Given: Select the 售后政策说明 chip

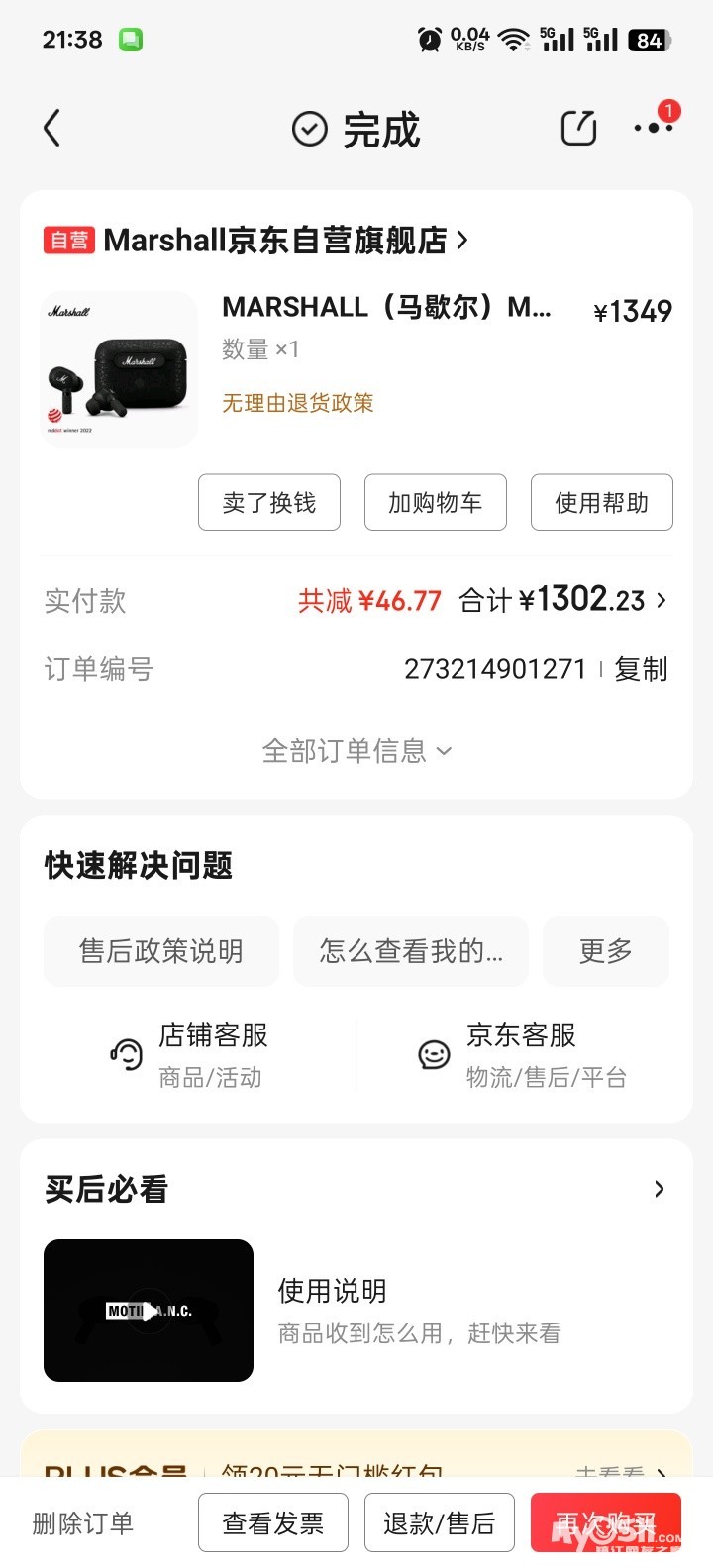Looking at the screenshot, I should pos(161,951).
